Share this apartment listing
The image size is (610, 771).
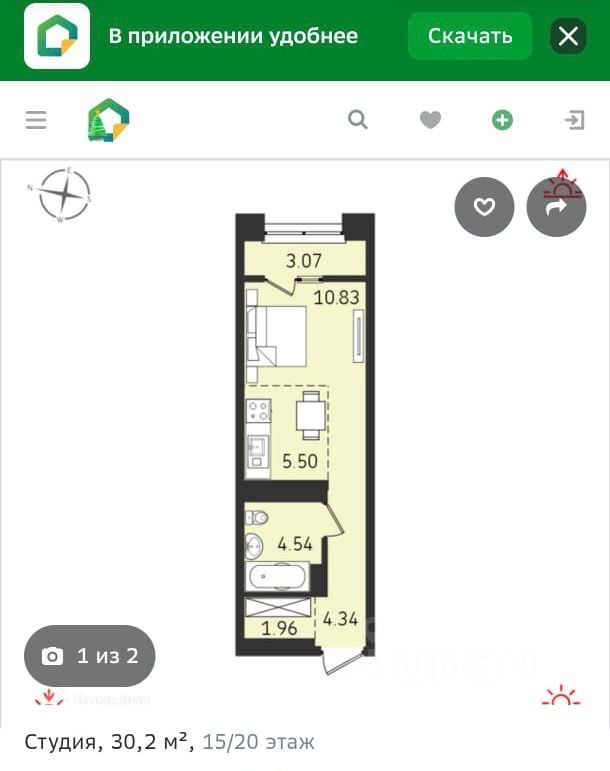tap(556, 207)
